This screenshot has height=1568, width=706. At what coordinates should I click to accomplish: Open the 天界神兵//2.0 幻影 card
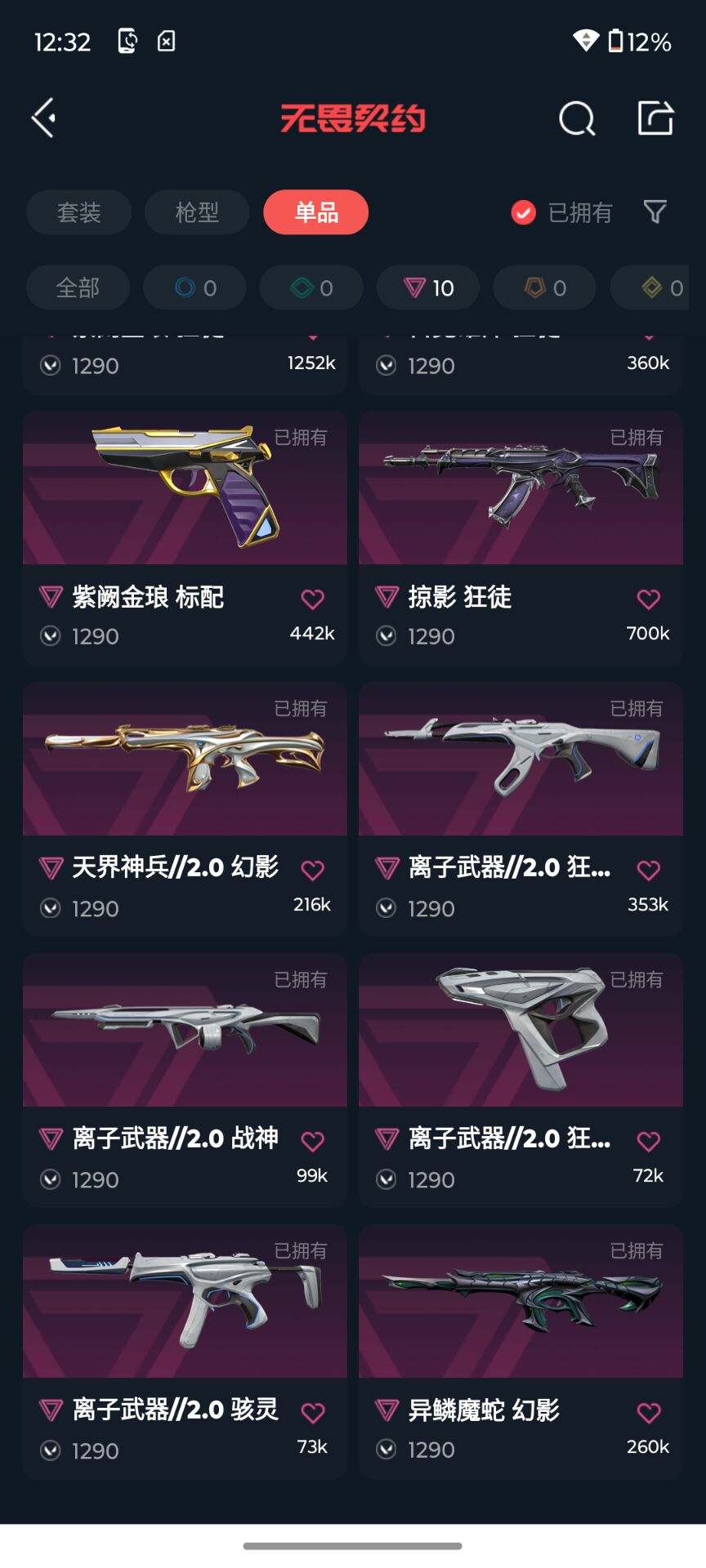pyautogui.click(x=185, y=809)
